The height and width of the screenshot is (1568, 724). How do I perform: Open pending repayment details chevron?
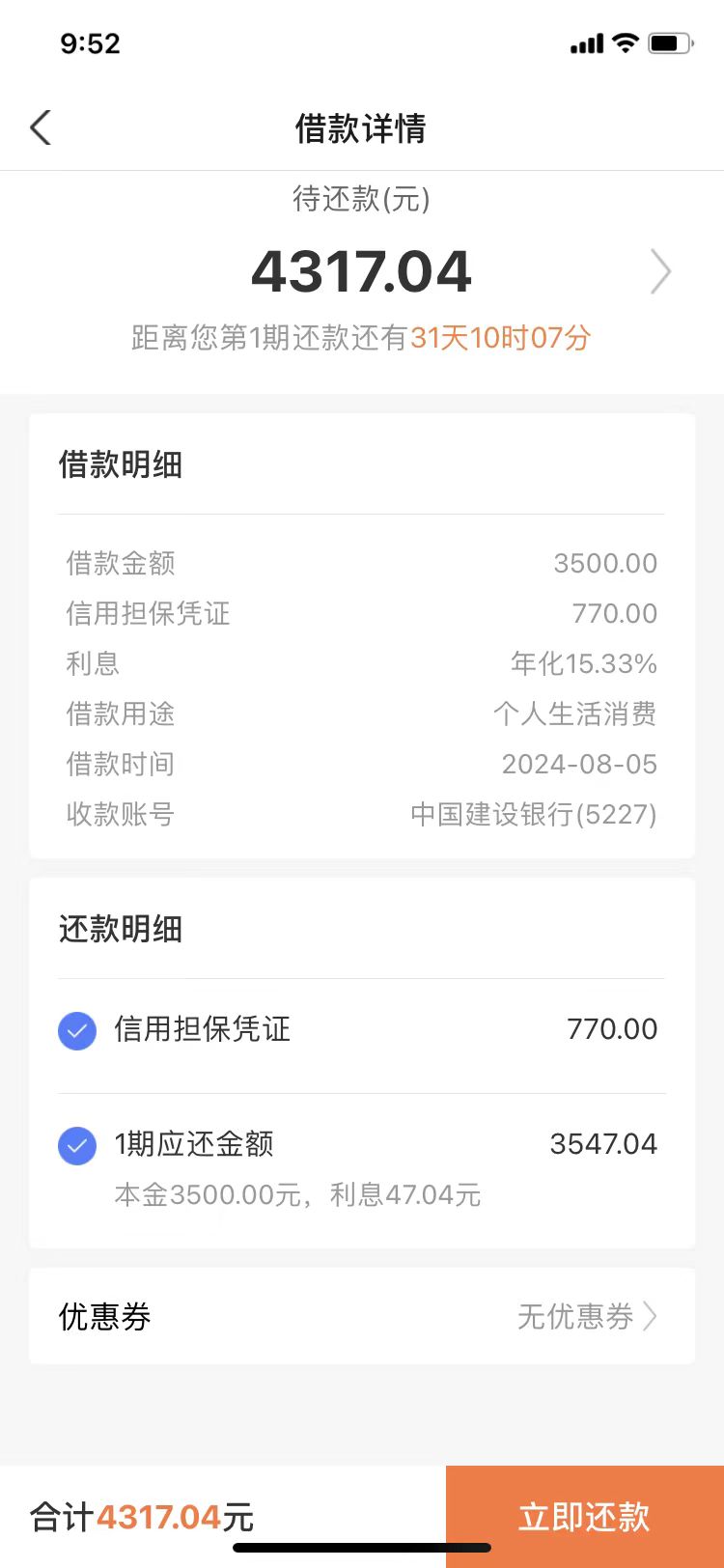tap(660, 271)
